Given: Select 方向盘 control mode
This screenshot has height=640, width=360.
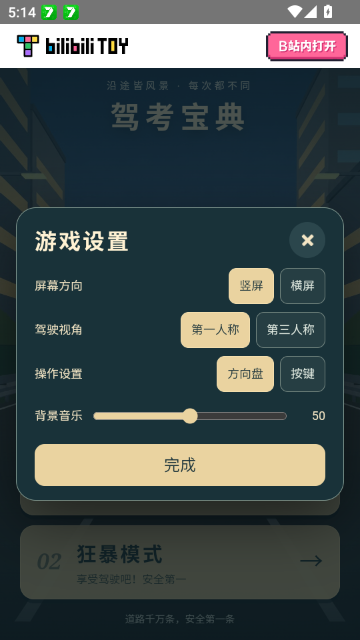Looking at the screenshot, I should [245, 374].
